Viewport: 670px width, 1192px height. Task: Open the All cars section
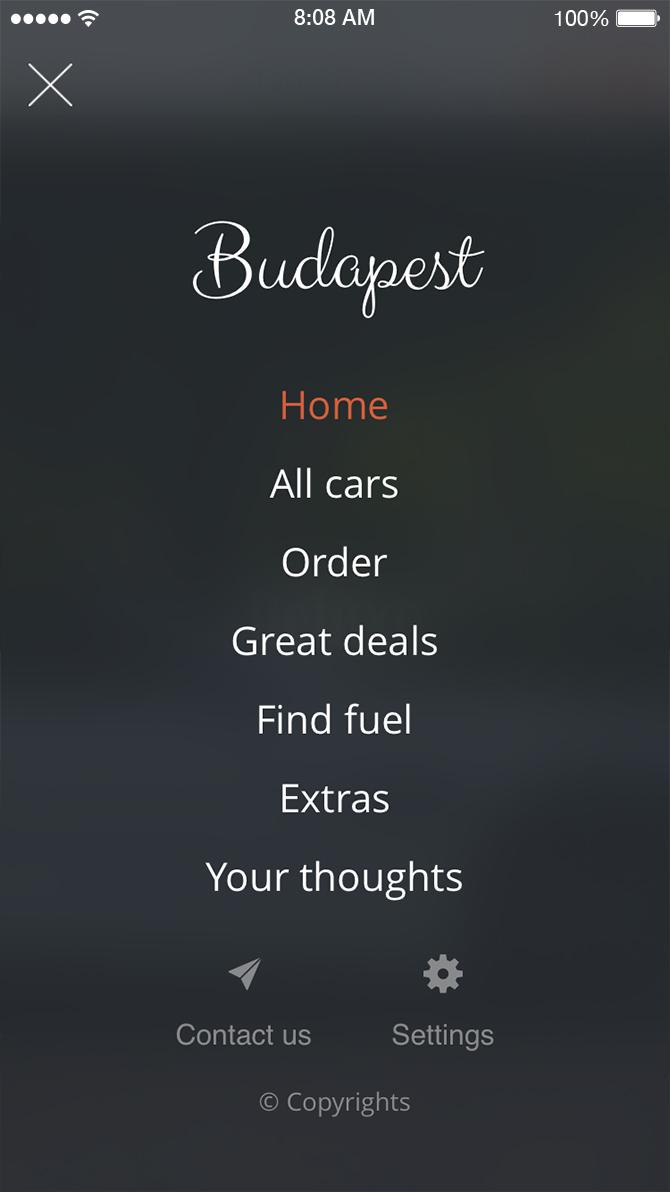click(334, 484)
